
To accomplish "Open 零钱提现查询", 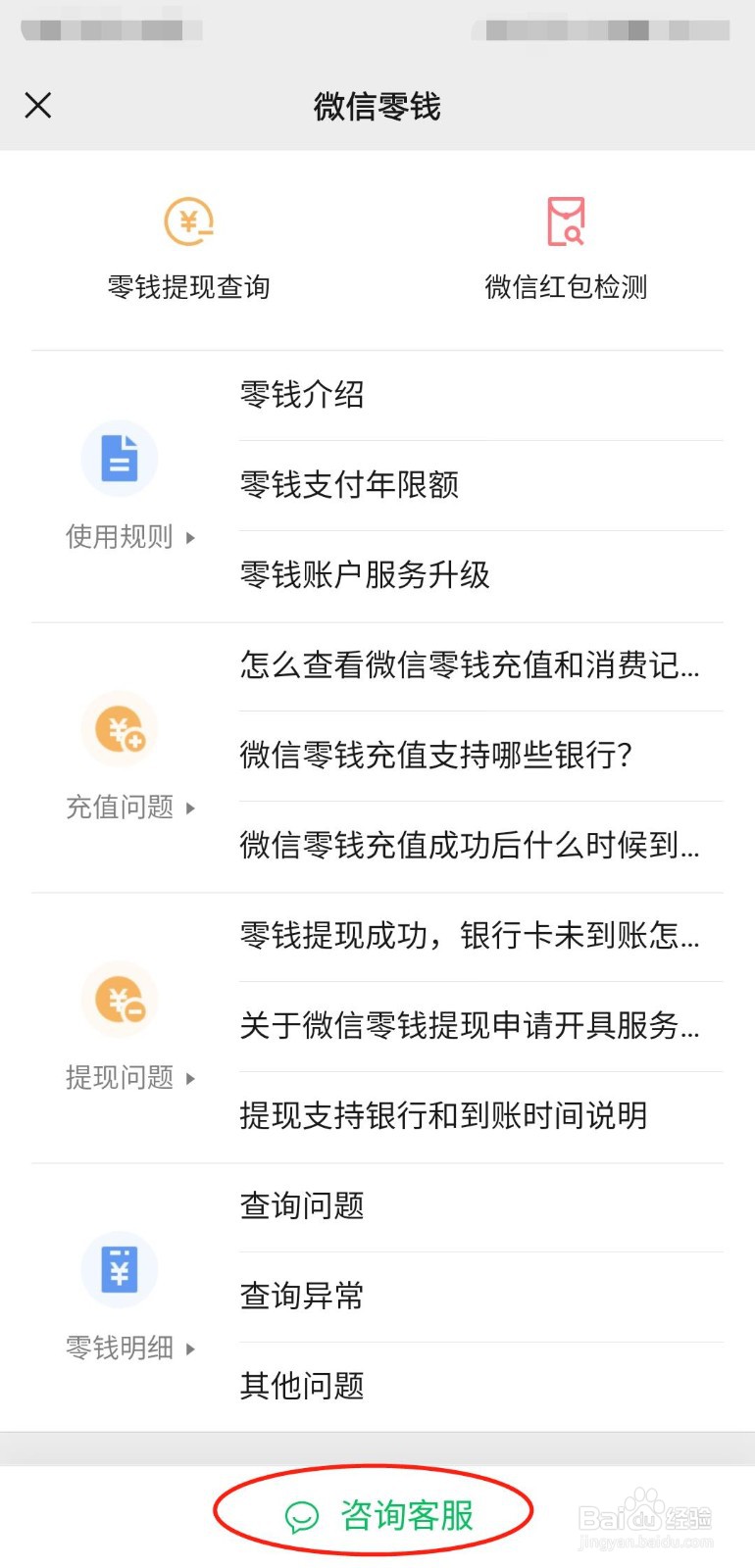I will tap(188, 245).
